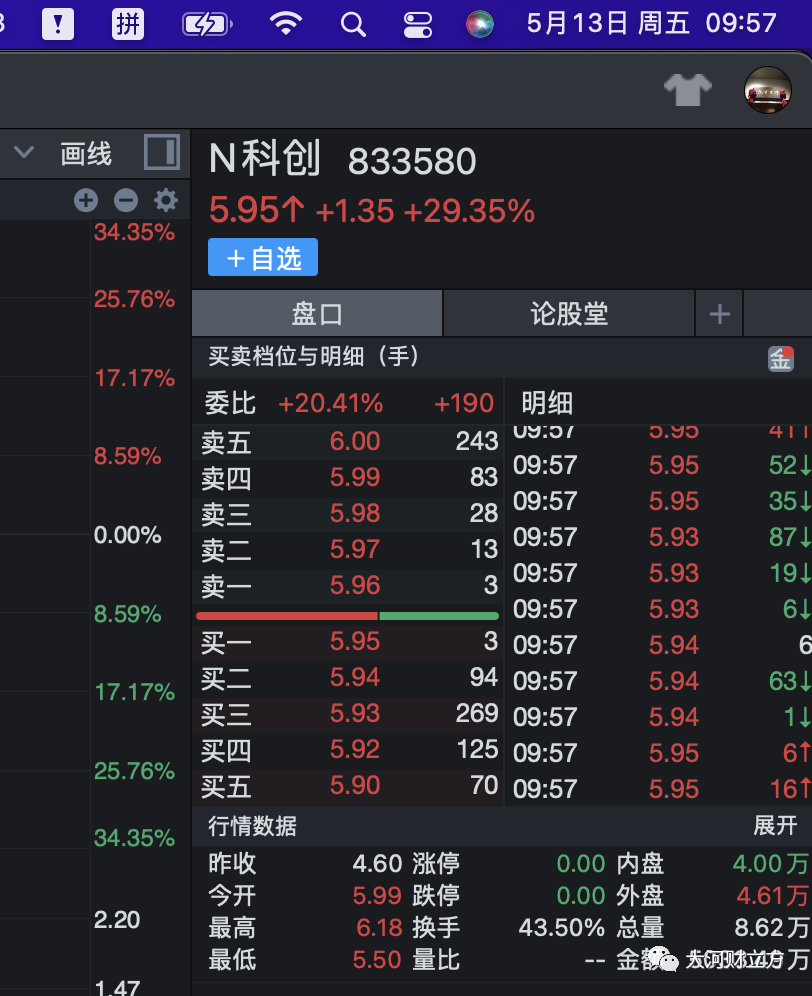Toggle the side panel layout icon
Viewport: 812px width, 996px height.
click(161, 152)
